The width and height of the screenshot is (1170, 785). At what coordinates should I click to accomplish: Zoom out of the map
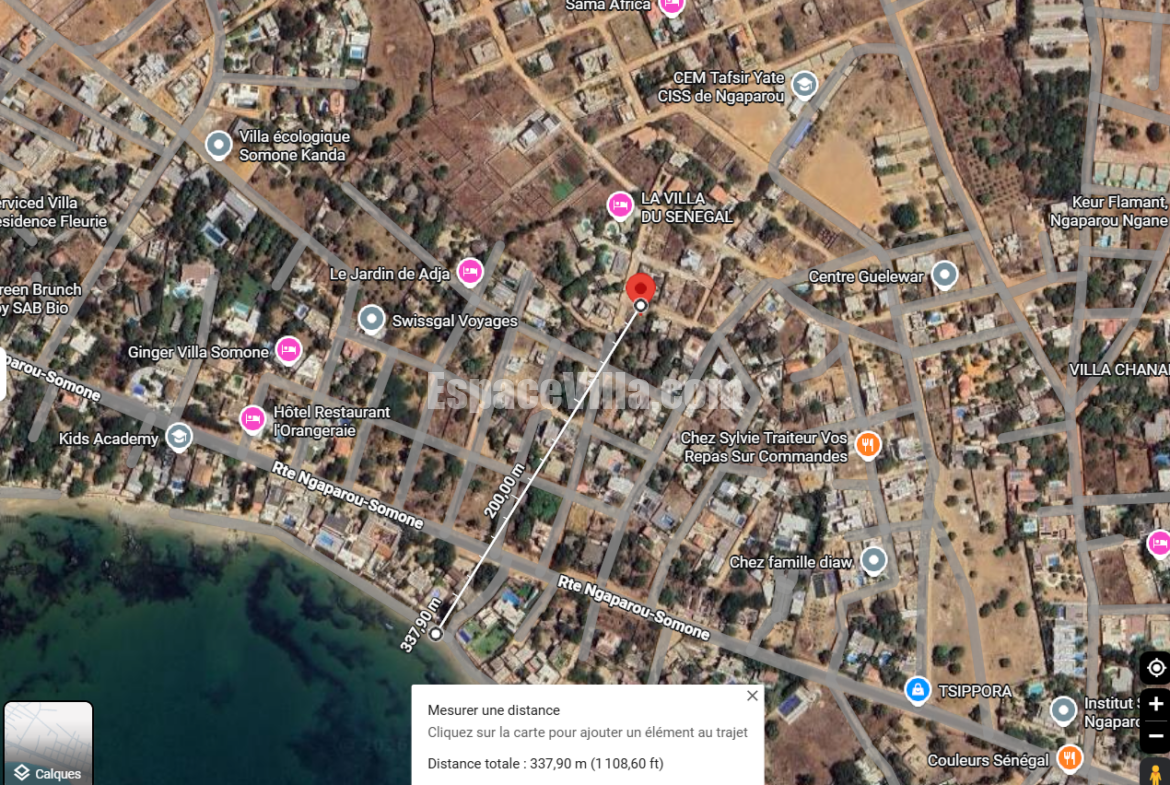coord(1155,736)
